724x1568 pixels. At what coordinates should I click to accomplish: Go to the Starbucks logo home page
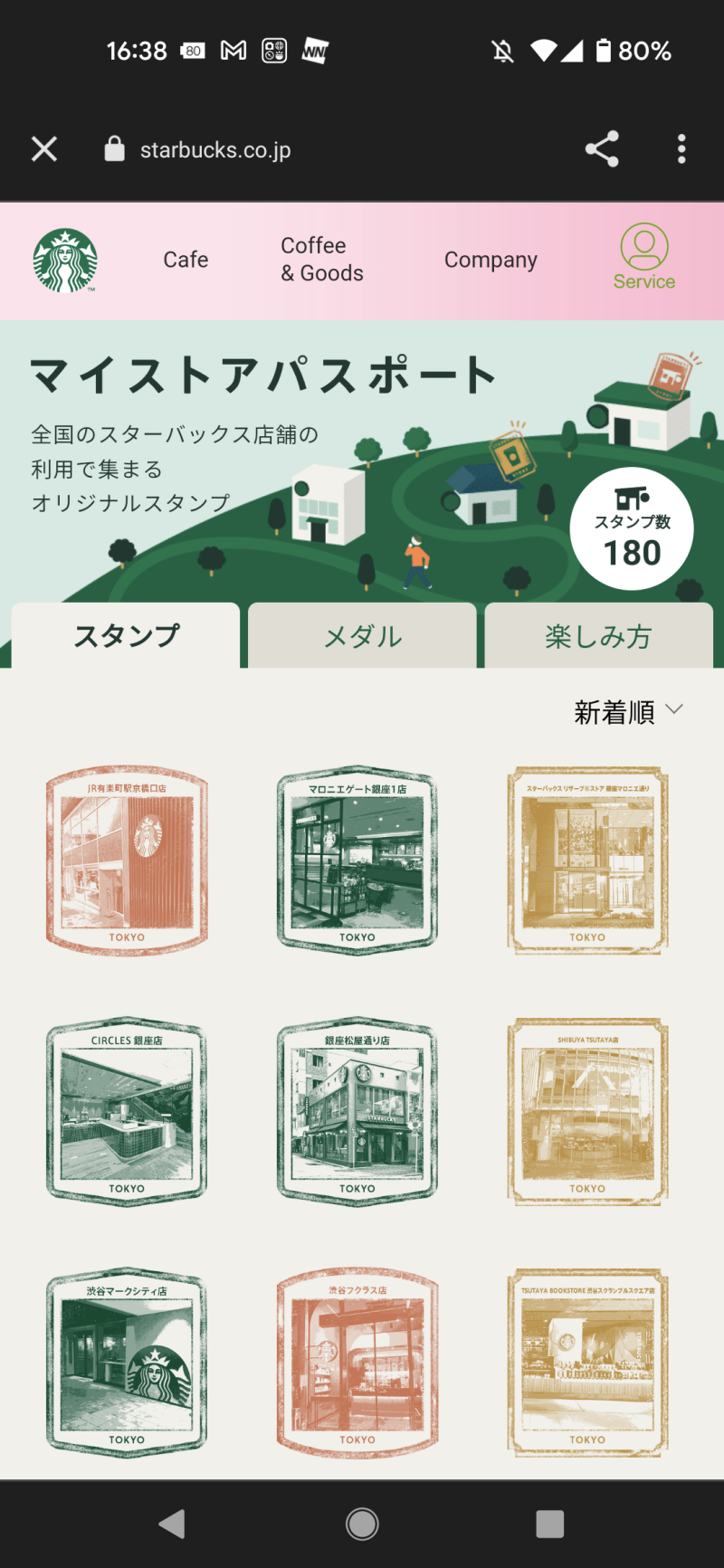(x=65, y=260)
